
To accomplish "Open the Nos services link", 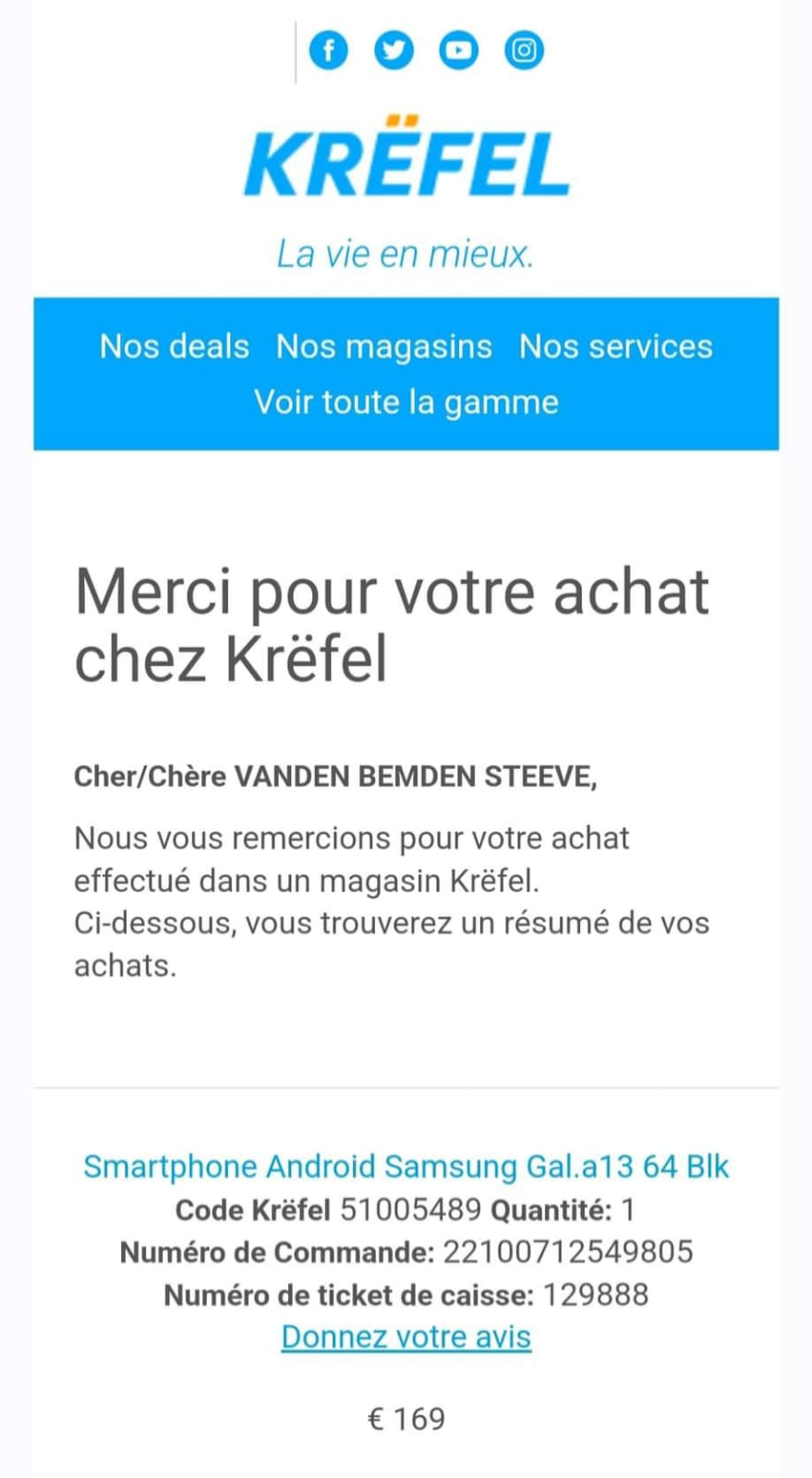I will pyautogui.click(x=616, y=347).
